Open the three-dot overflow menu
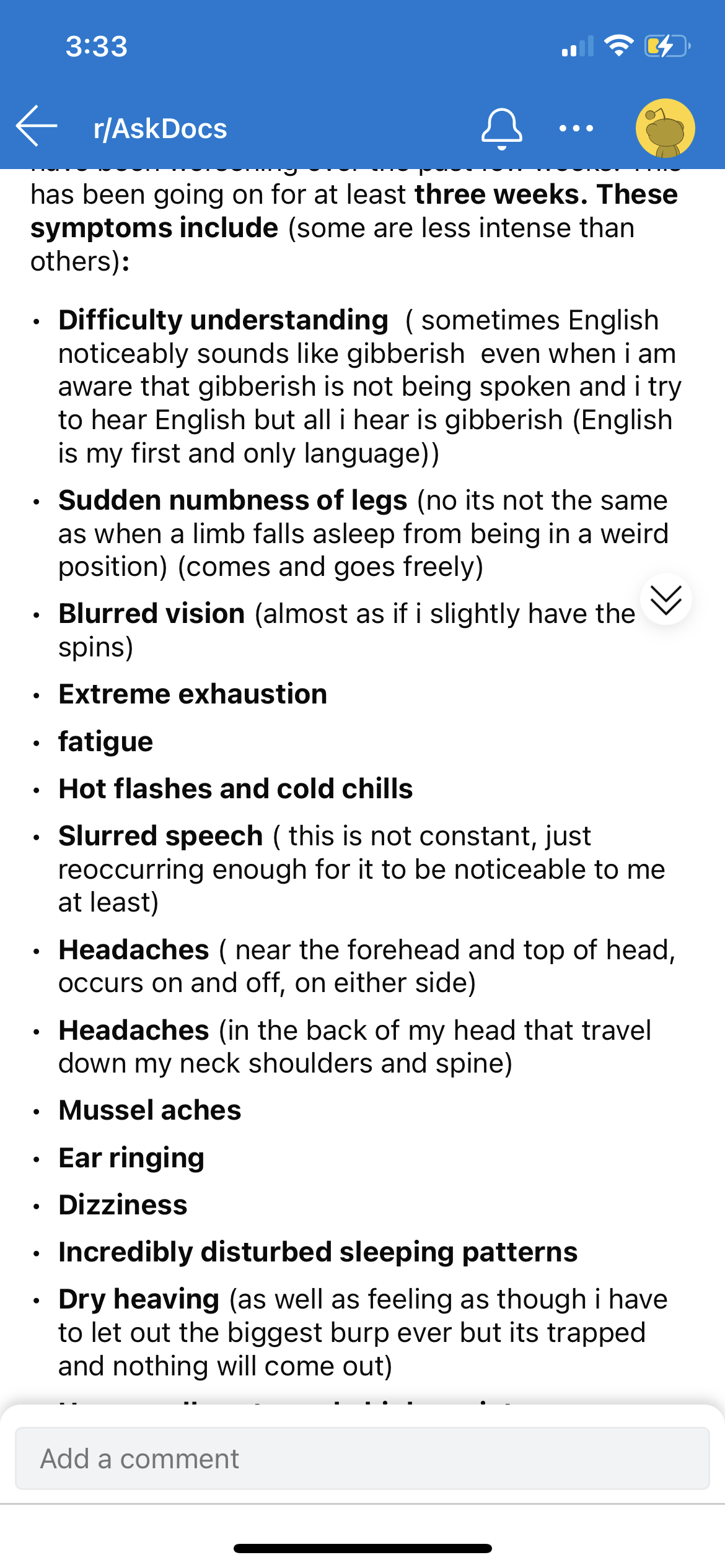Image resolution: width=725 pixels, height=1568 pixels. pos(576,128)
